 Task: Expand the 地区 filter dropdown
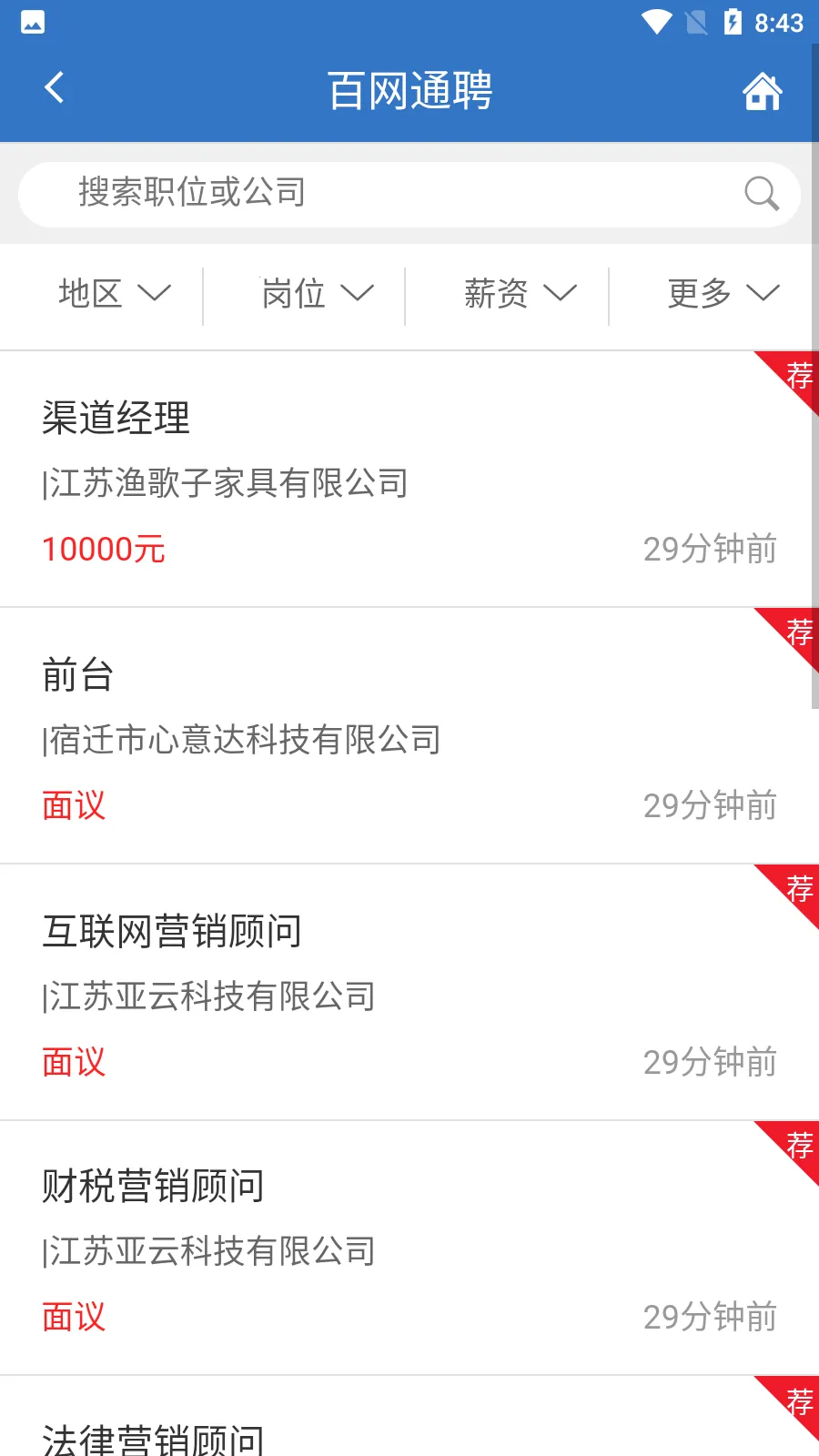tap(112, 294)
